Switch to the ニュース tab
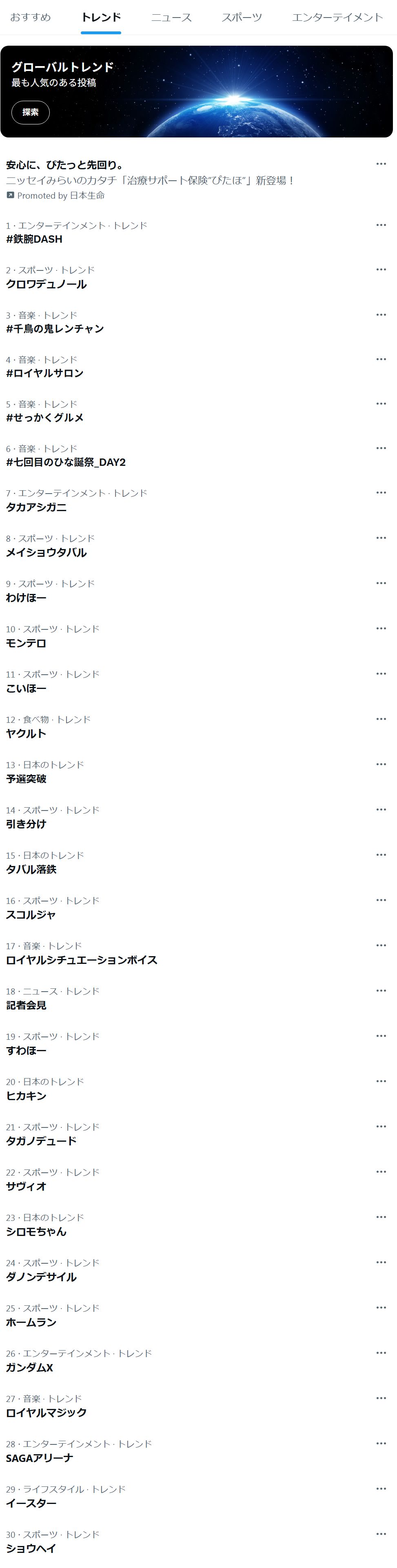Screen dimensions: 397x1568 pyautogui.click(x=171, y=17)
